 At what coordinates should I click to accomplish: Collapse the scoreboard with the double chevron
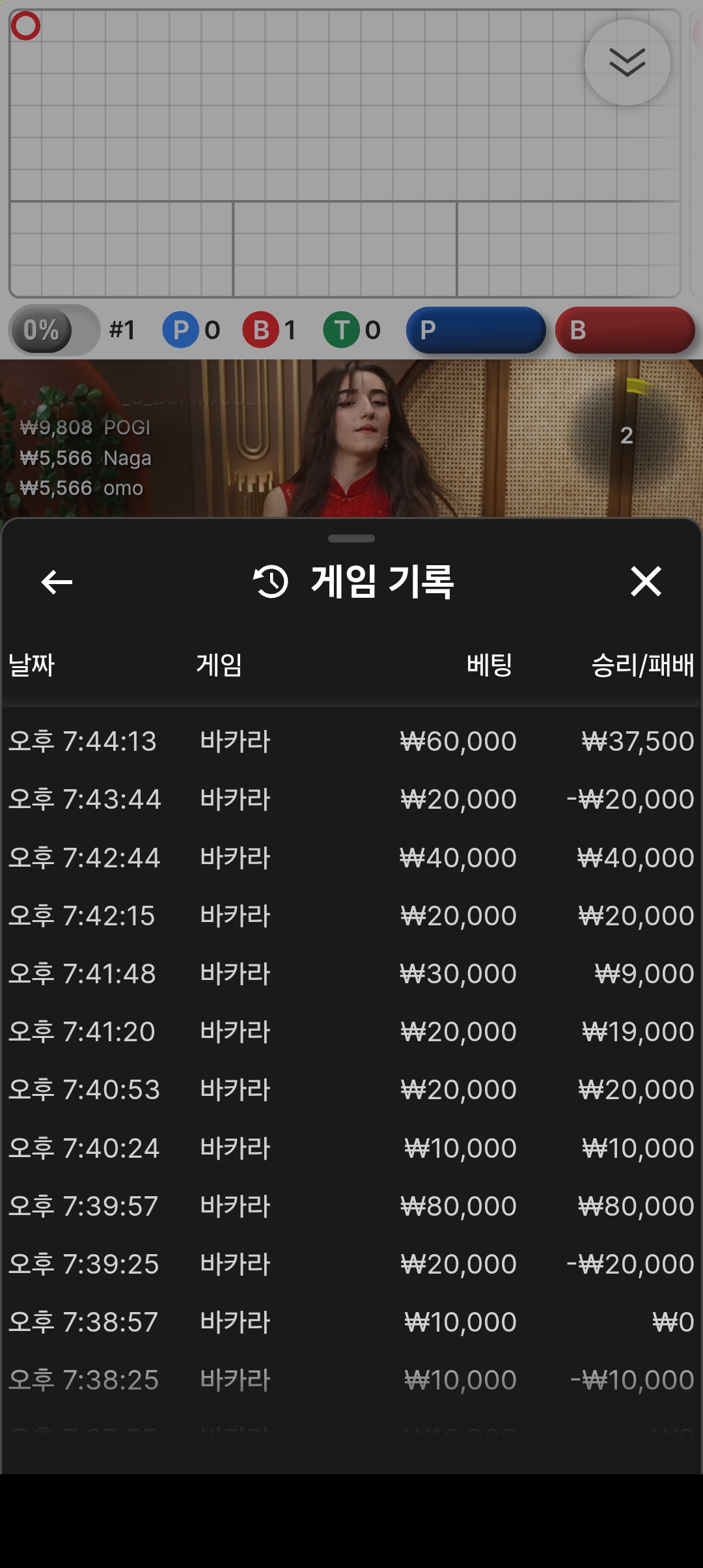point(627,63)
